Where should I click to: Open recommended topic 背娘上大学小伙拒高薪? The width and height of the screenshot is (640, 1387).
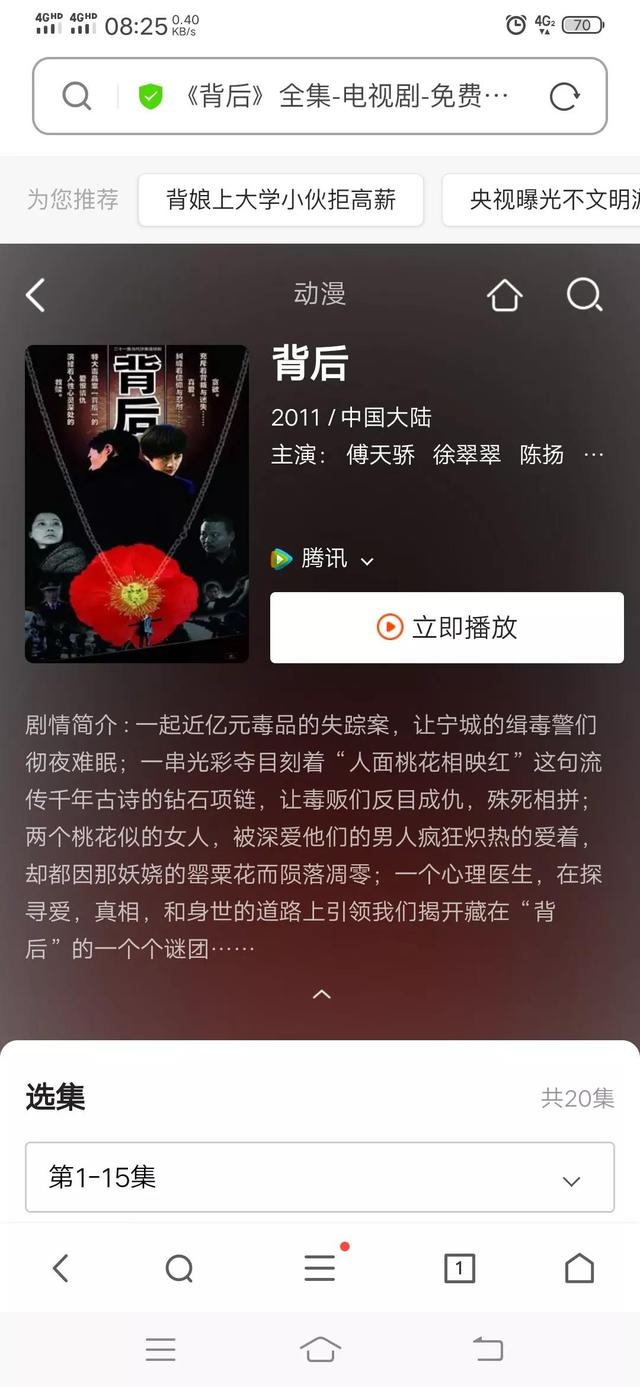(281, 199)
